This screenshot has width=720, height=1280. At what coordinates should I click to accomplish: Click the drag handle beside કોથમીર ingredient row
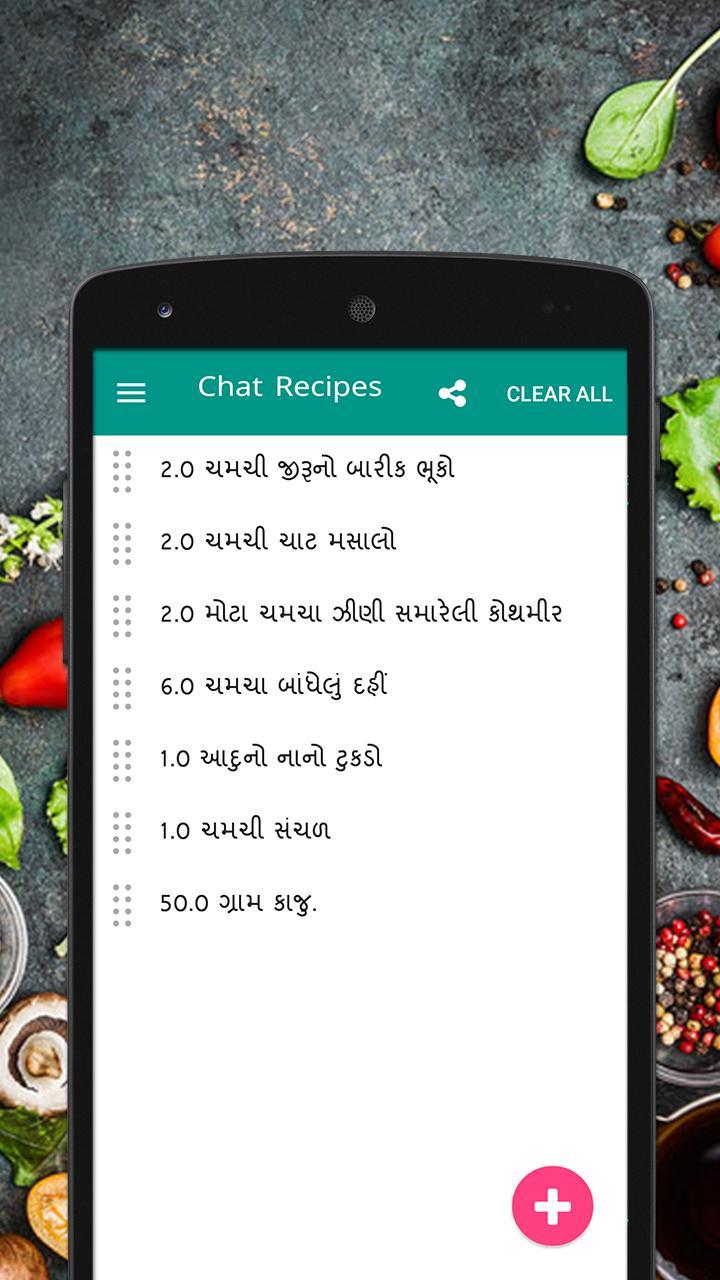tap(124, 612)
